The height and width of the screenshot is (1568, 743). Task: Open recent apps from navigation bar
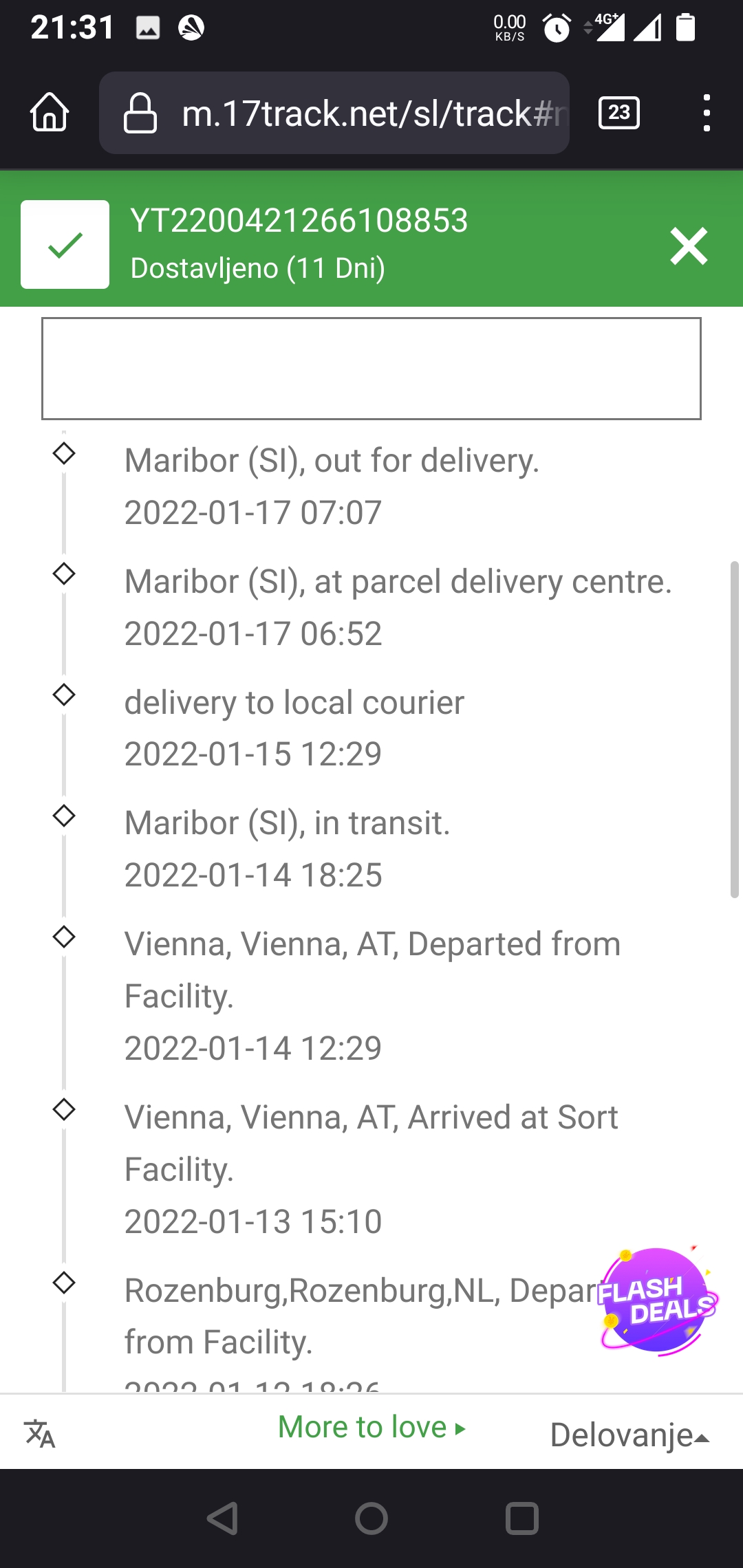[521, 1518]
